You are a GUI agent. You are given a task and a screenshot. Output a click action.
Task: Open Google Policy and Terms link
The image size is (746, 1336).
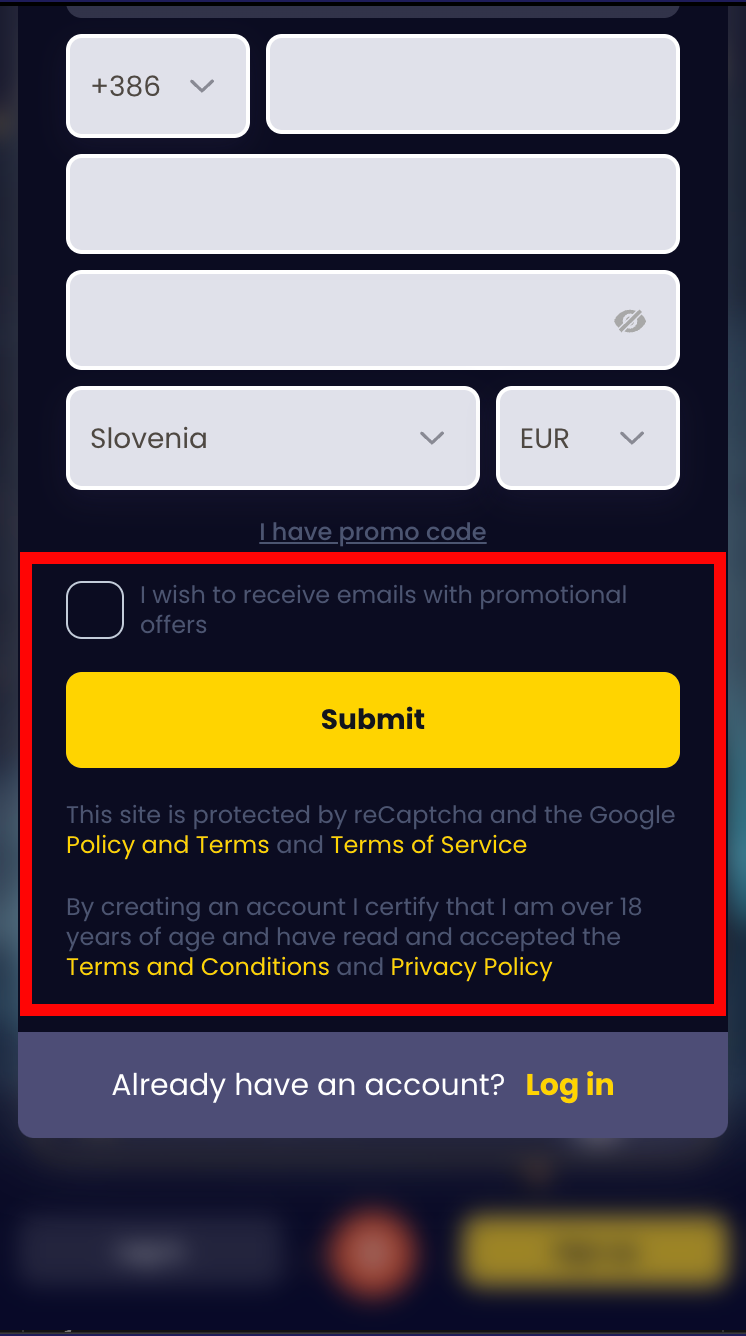pos(167,845)
